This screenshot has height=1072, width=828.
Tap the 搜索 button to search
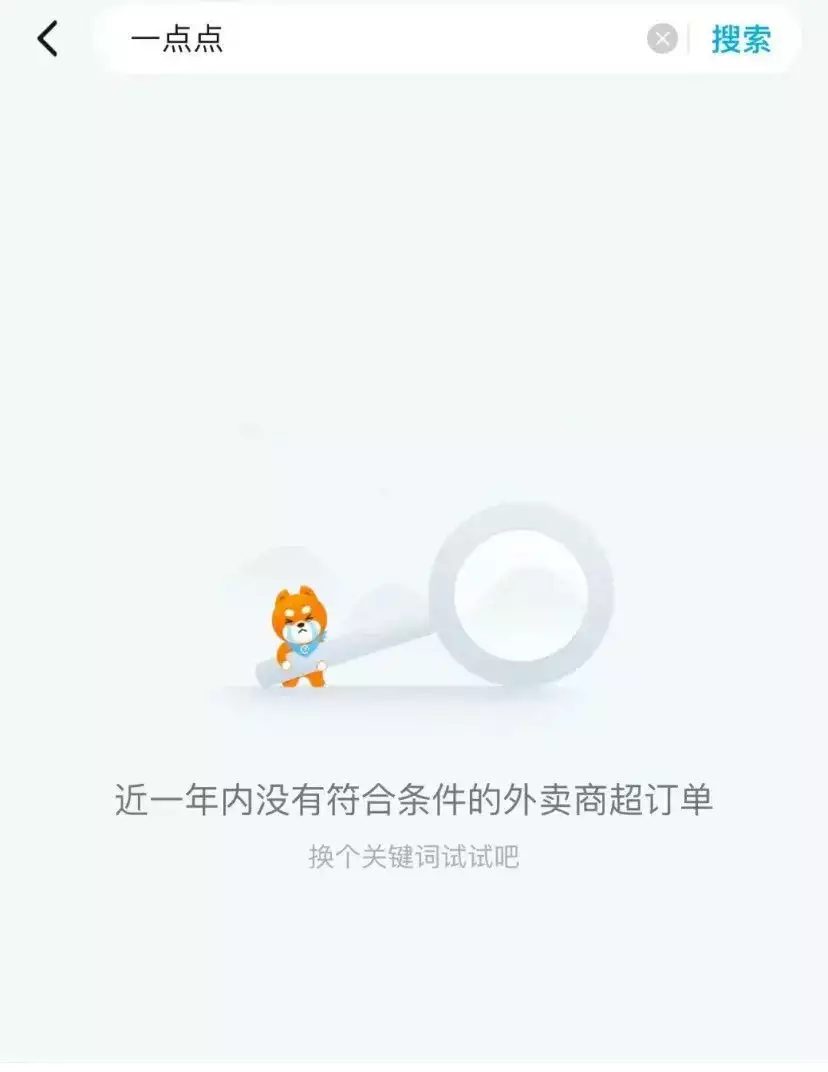(x=741, y=39)
